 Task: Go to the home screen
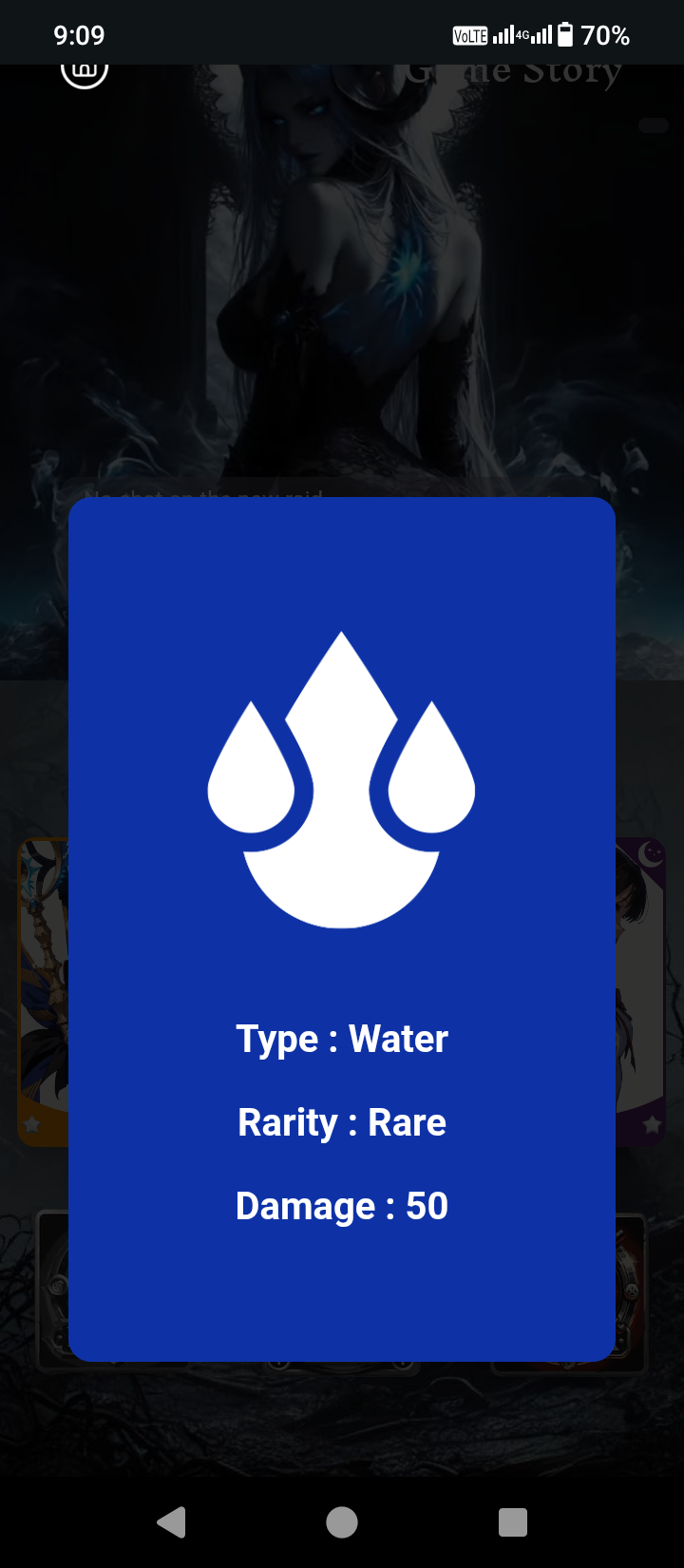point(342,1521)
